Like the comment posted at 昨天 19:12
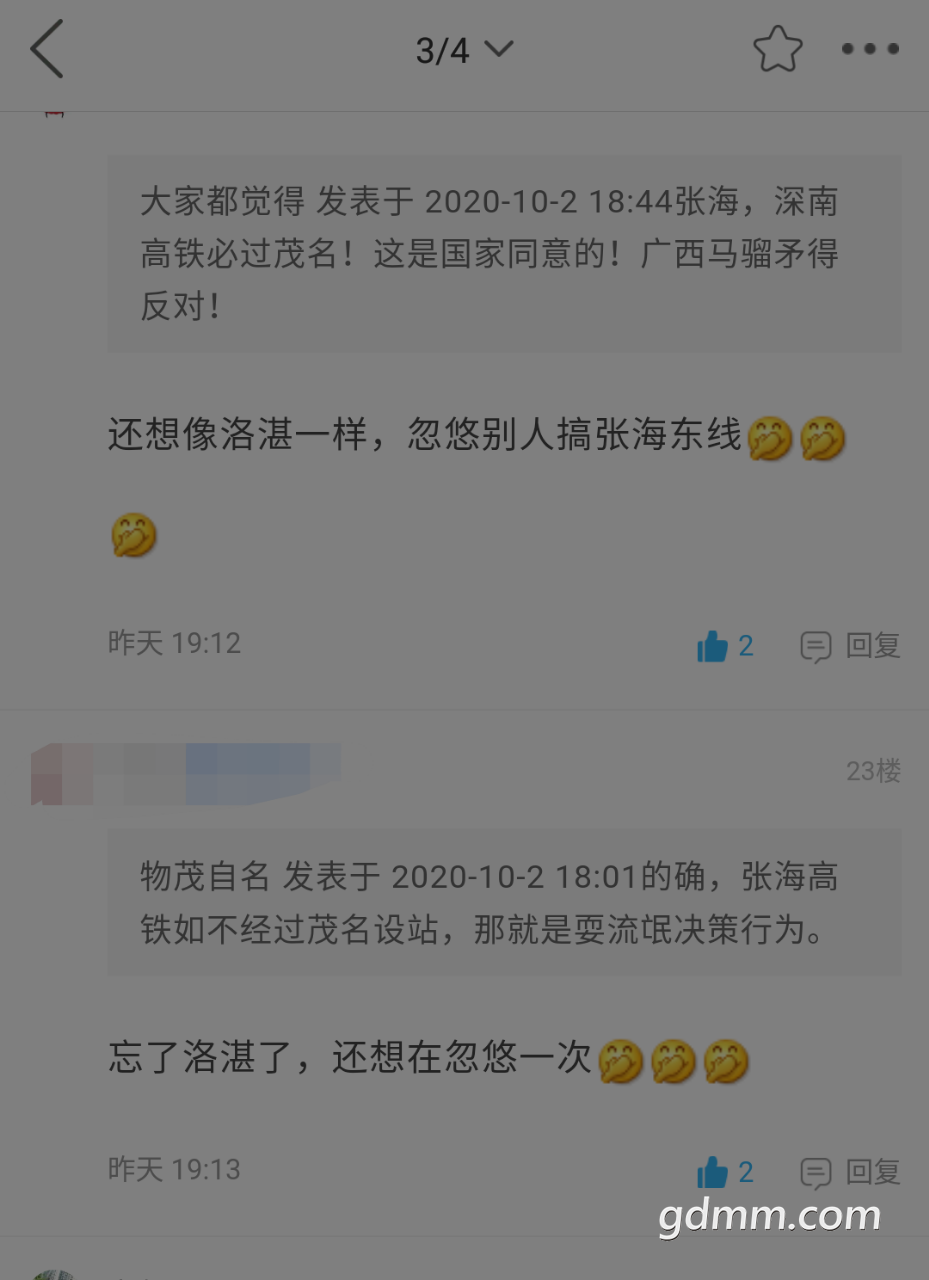This screenshot has height=1280, width=929. click(713, 646)
